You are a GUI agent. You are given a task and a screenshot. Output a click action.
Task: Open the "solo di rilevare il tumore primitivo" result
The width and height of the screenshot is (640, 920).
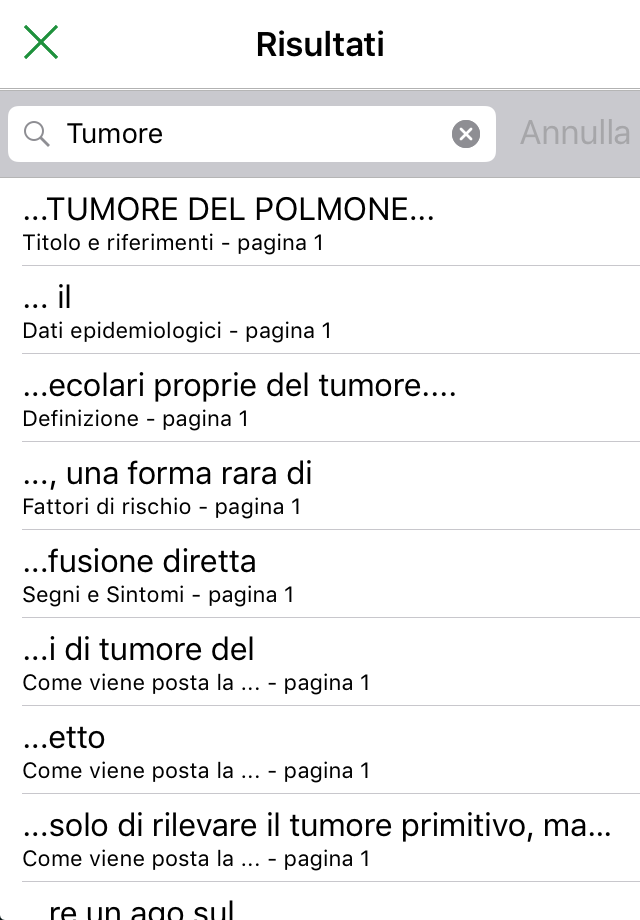point(320,839)
